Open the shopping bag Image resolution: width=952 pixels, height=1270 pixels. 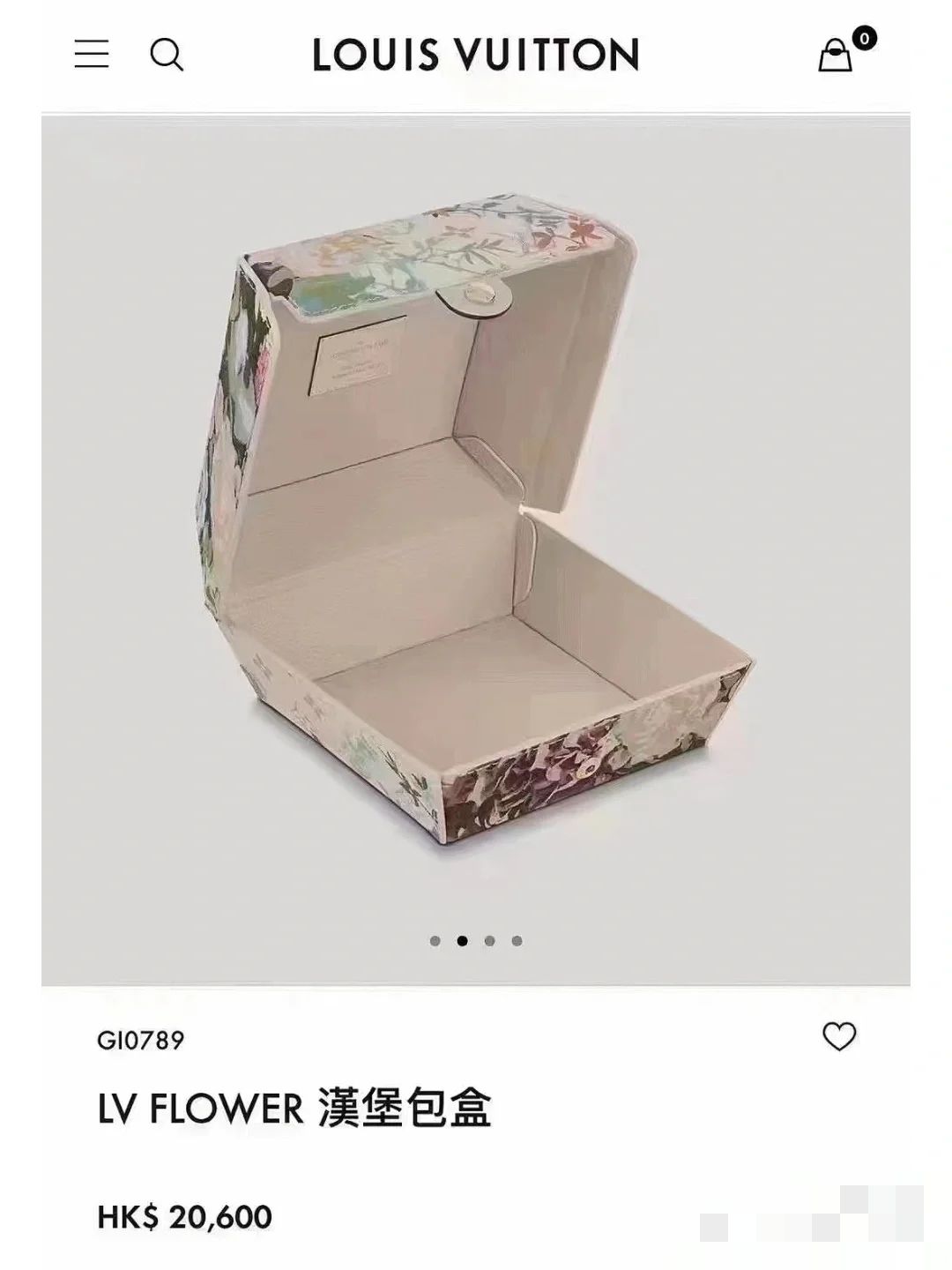click(836, 56)
